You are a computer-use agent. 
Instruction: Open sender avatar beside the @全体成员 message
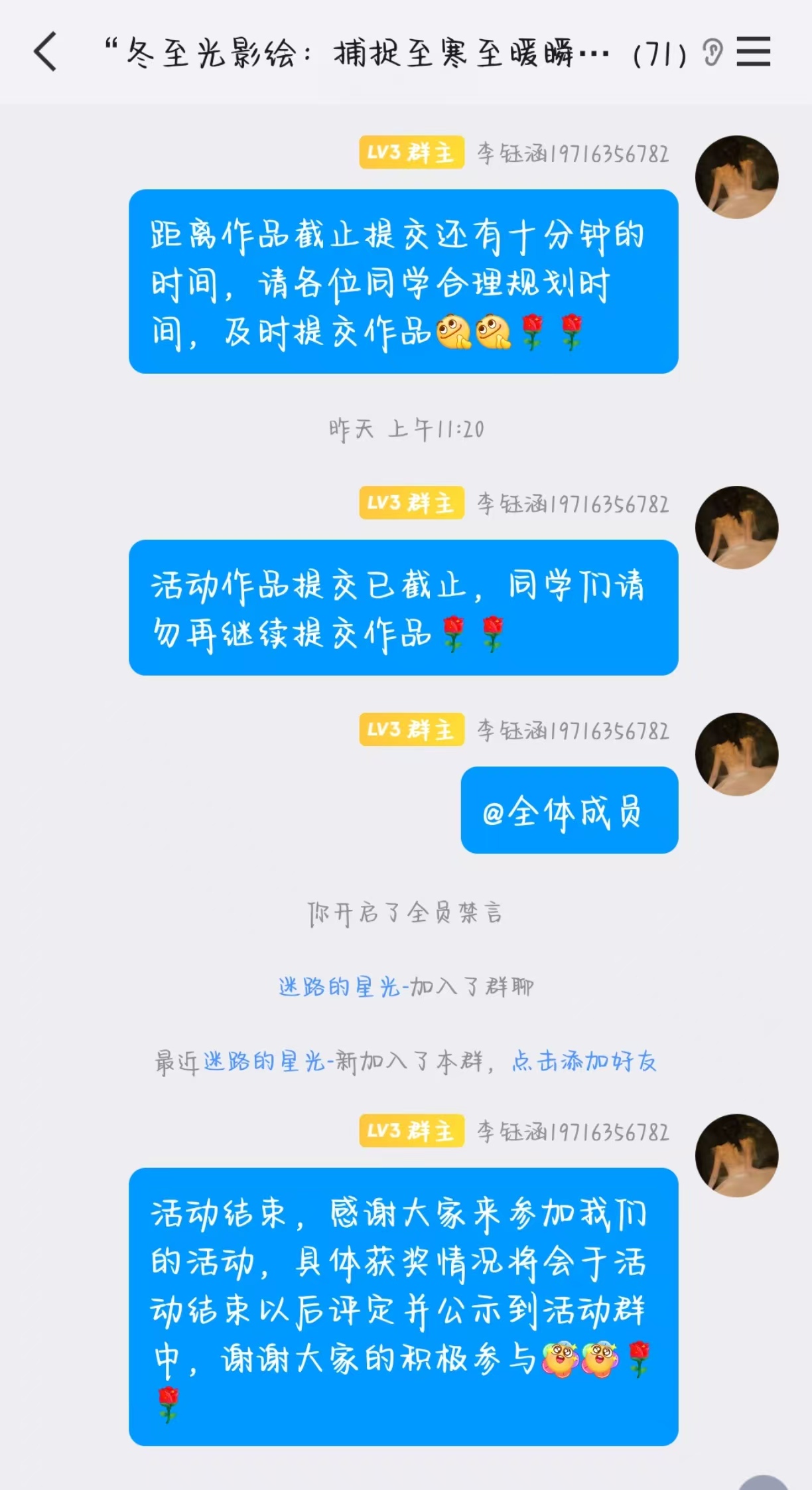click(736, 755)
